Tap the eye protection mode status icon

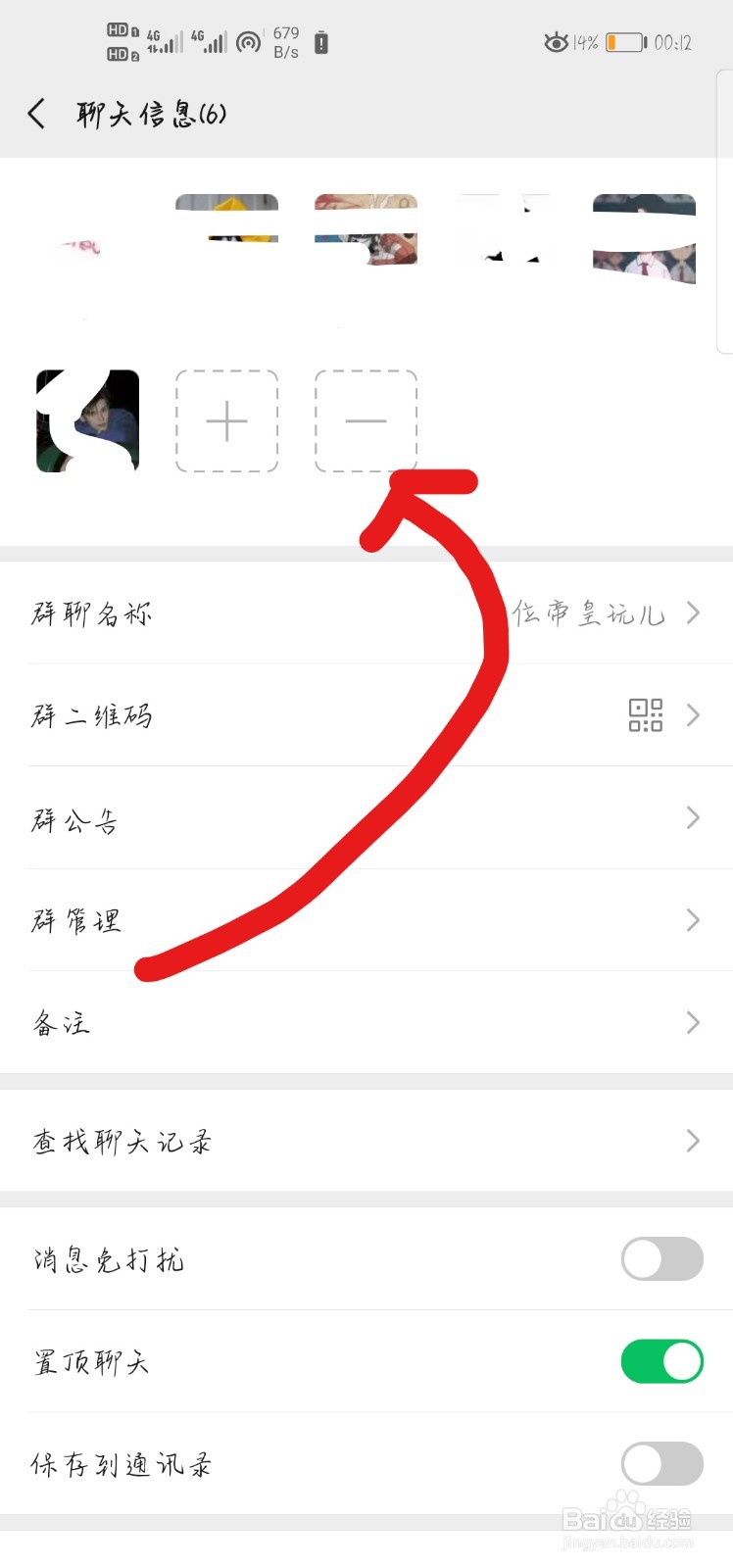556,42
